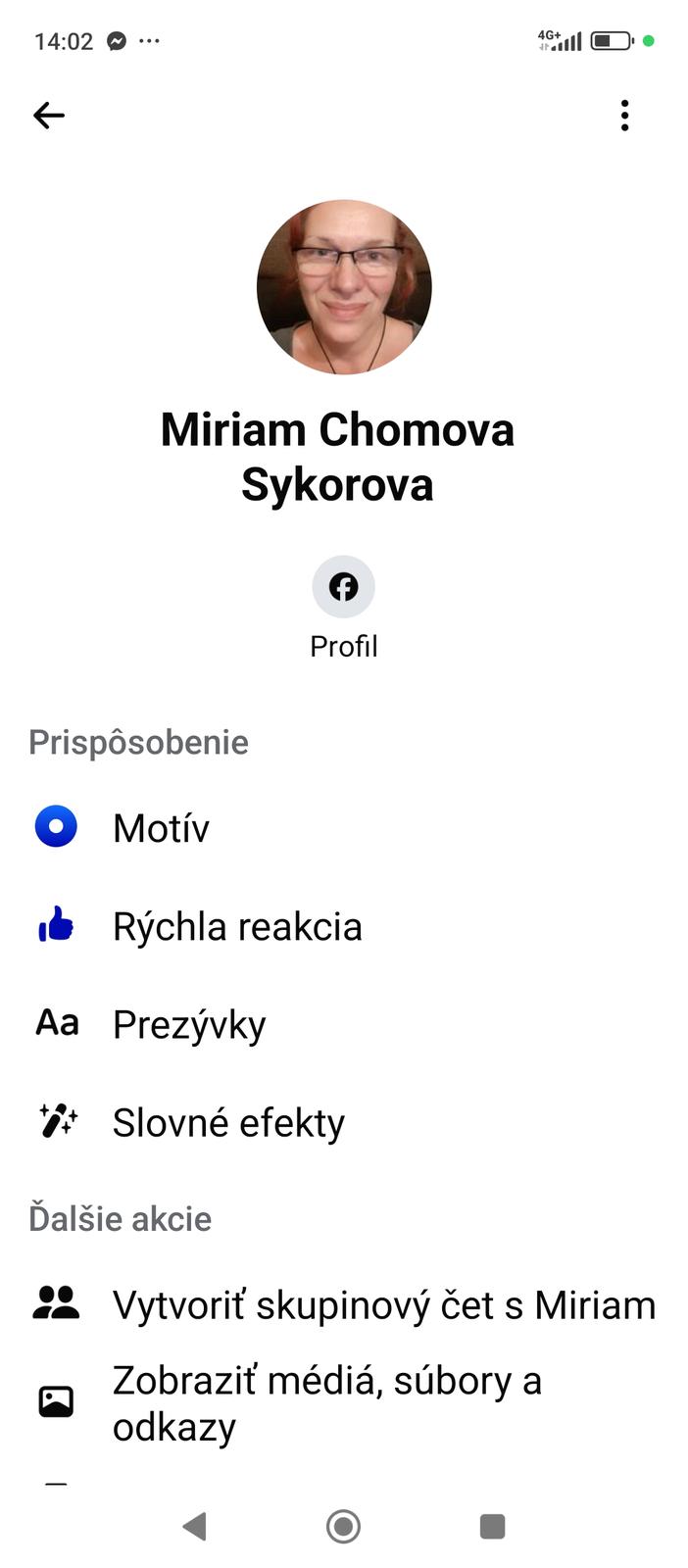This screenshot has height=1568, width=688.
Task: Open Slovné efekty word effects
Action: (227, 1122)
